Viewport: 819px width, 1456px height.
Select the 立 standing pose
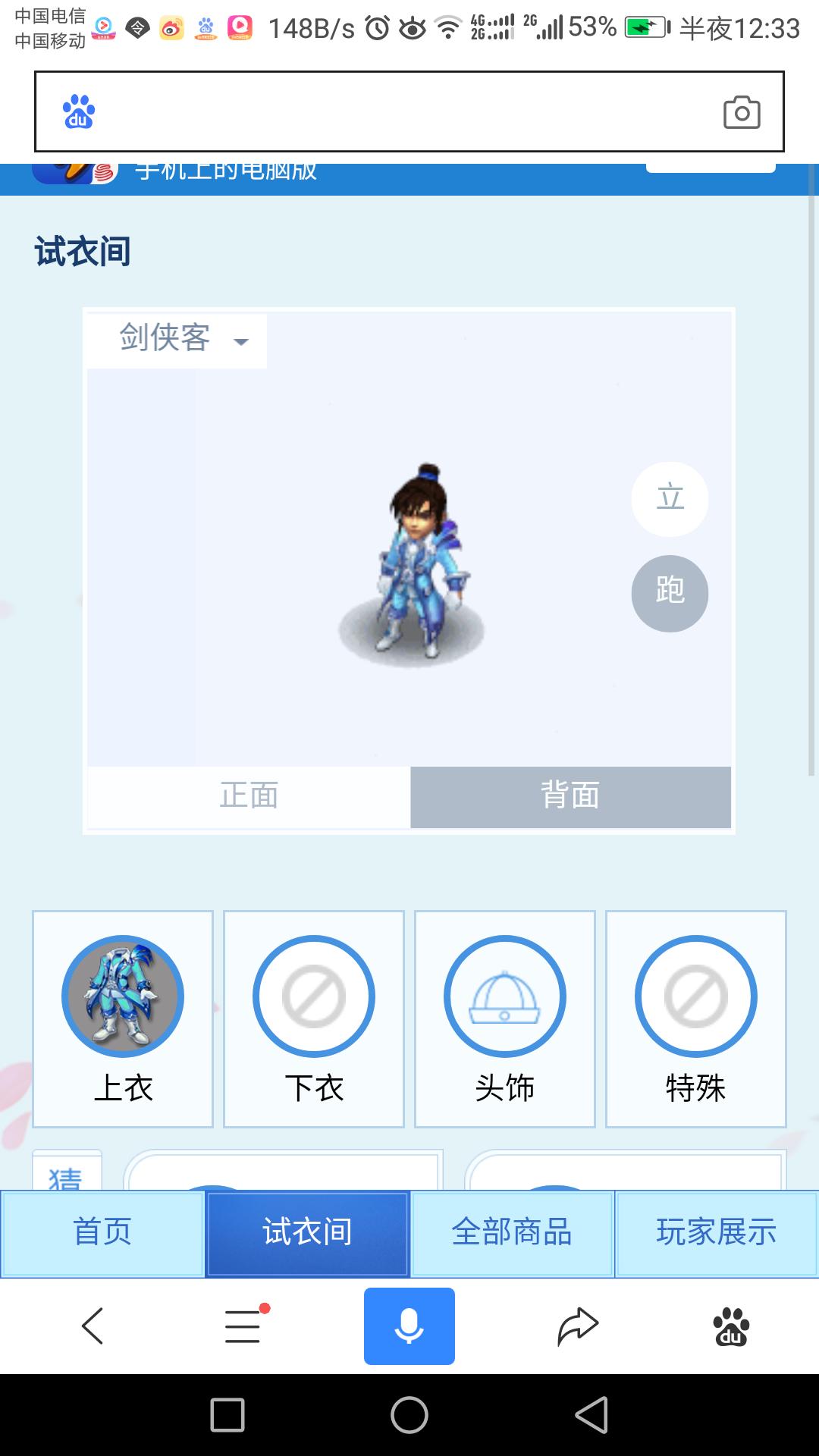tap(670, 499)
